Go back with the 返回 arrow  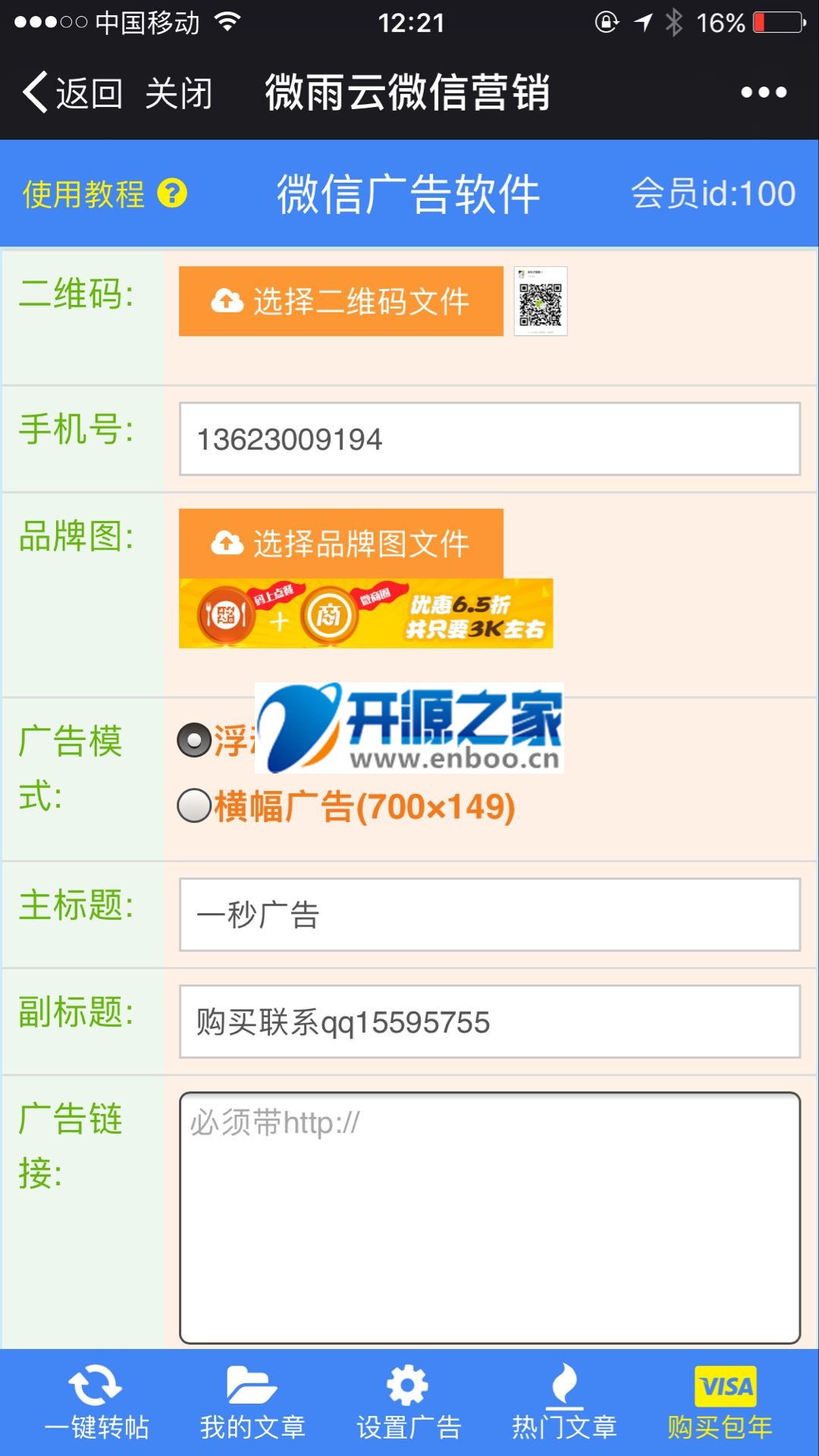pos(73,93)
